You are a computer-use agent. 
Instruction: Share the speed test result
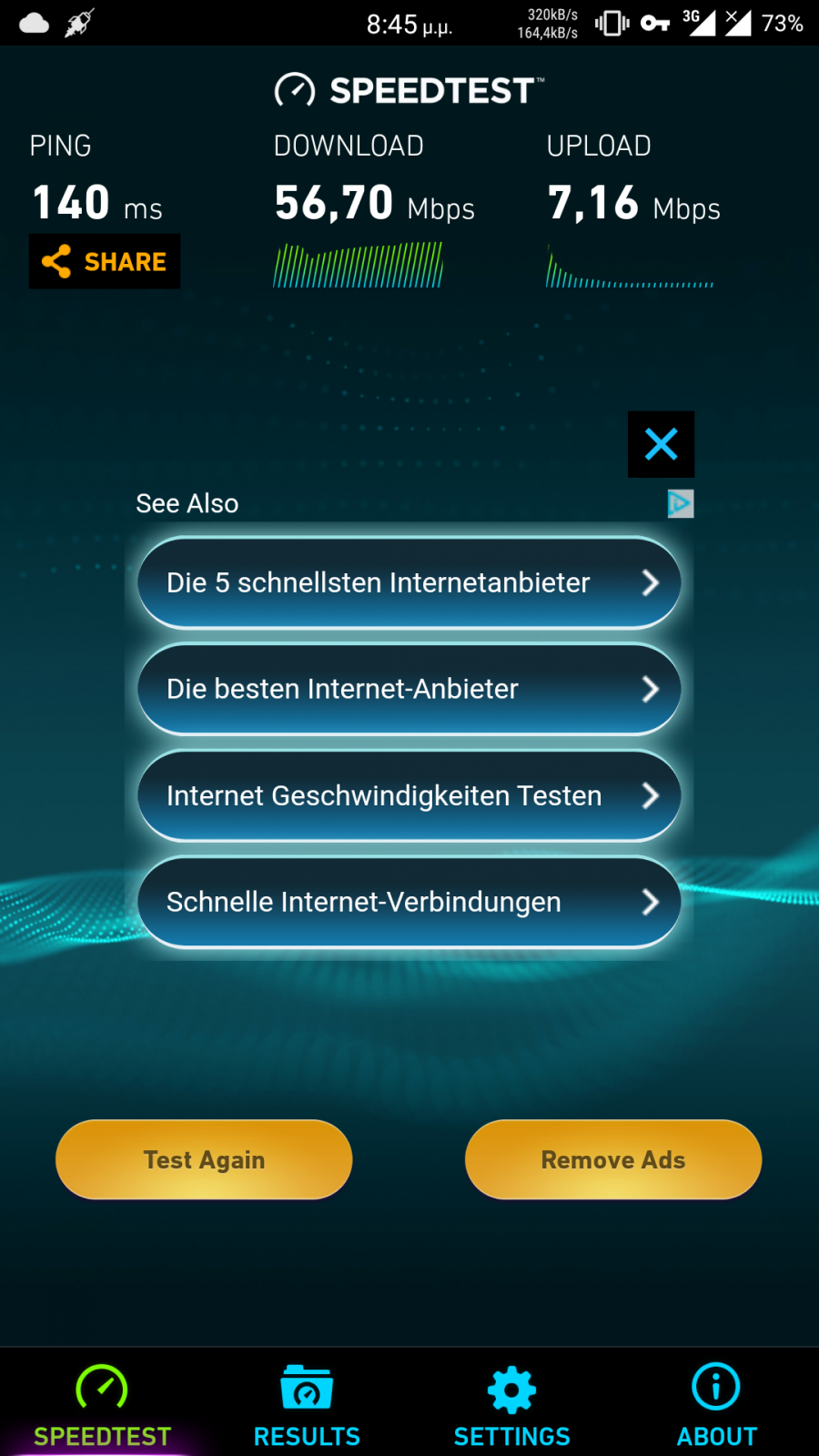(105, 262)
